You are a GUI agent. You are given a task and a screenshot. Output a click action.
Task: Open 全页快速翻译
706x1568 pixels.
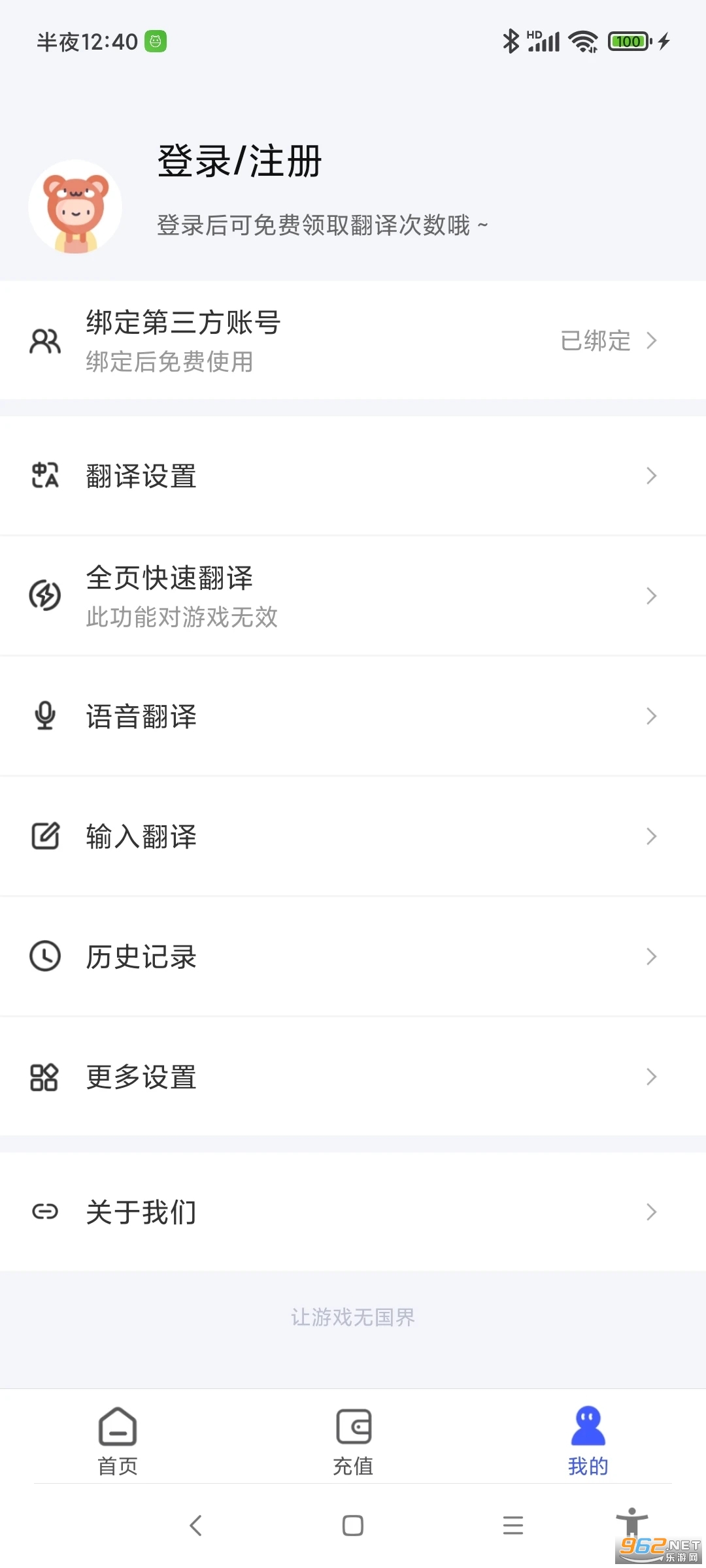point(353,595)
